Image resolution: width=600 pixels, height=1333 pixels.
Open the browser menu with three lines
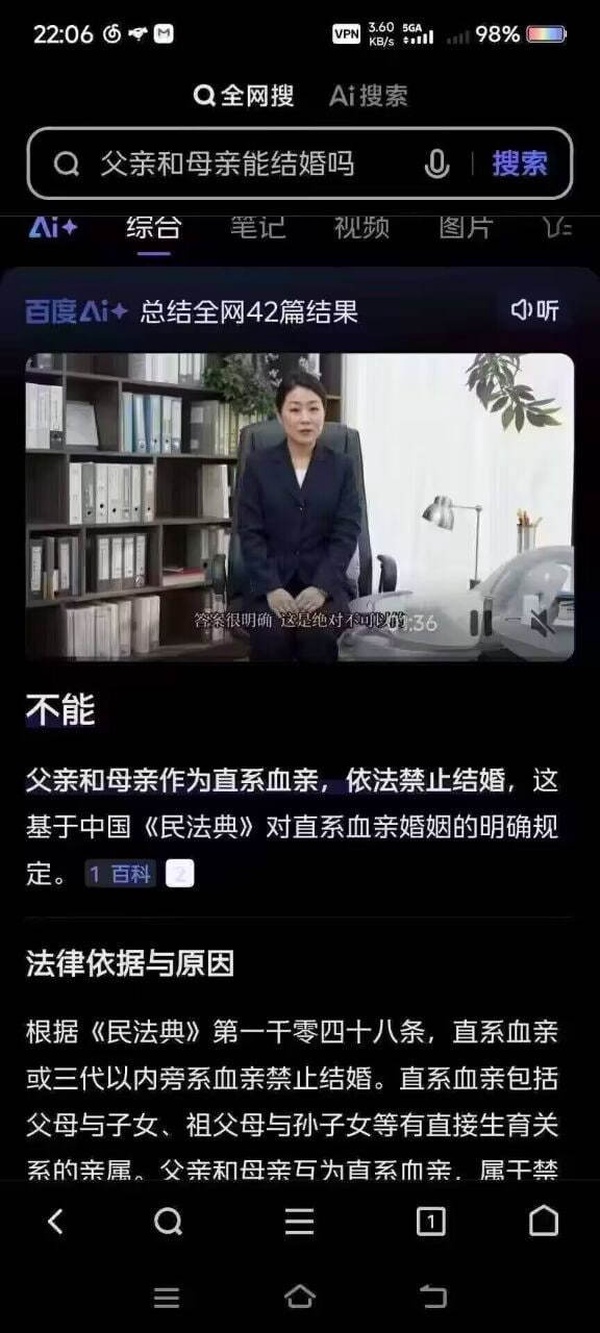pos(300,1221)
